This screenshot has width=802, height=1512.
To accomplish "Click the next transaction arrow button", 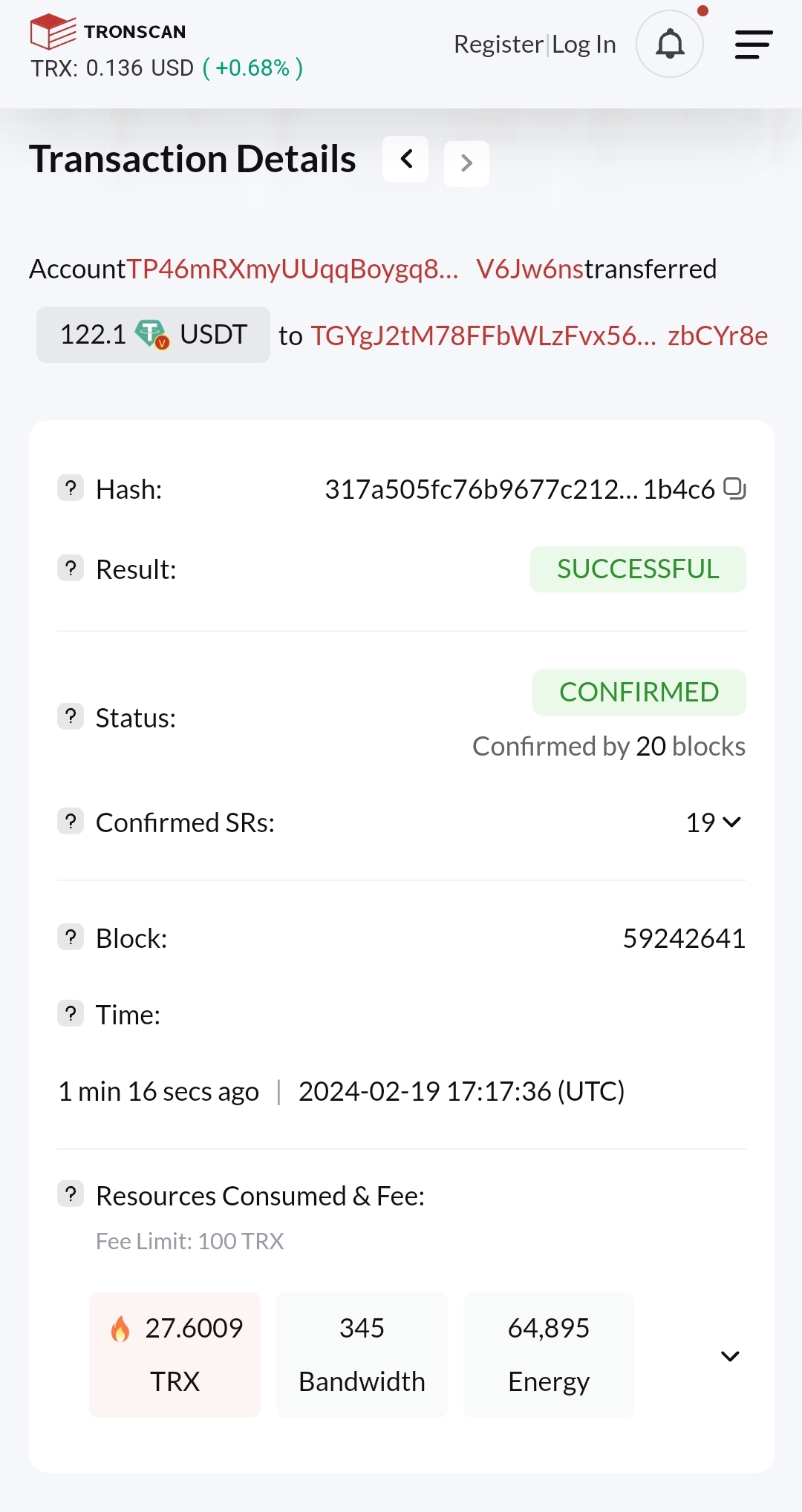I will (466, 163).
